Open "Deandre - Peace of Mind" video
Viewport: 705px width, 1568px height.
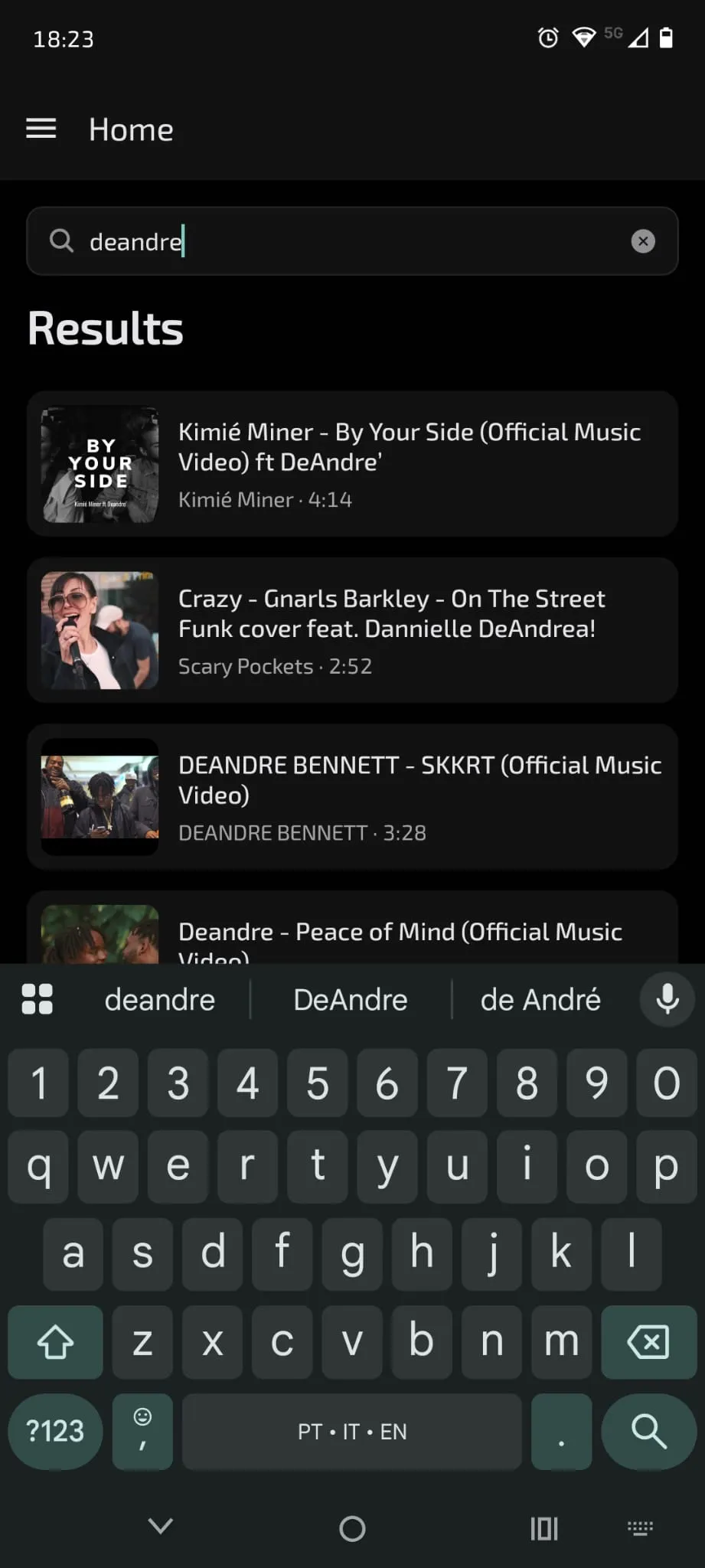352,932
